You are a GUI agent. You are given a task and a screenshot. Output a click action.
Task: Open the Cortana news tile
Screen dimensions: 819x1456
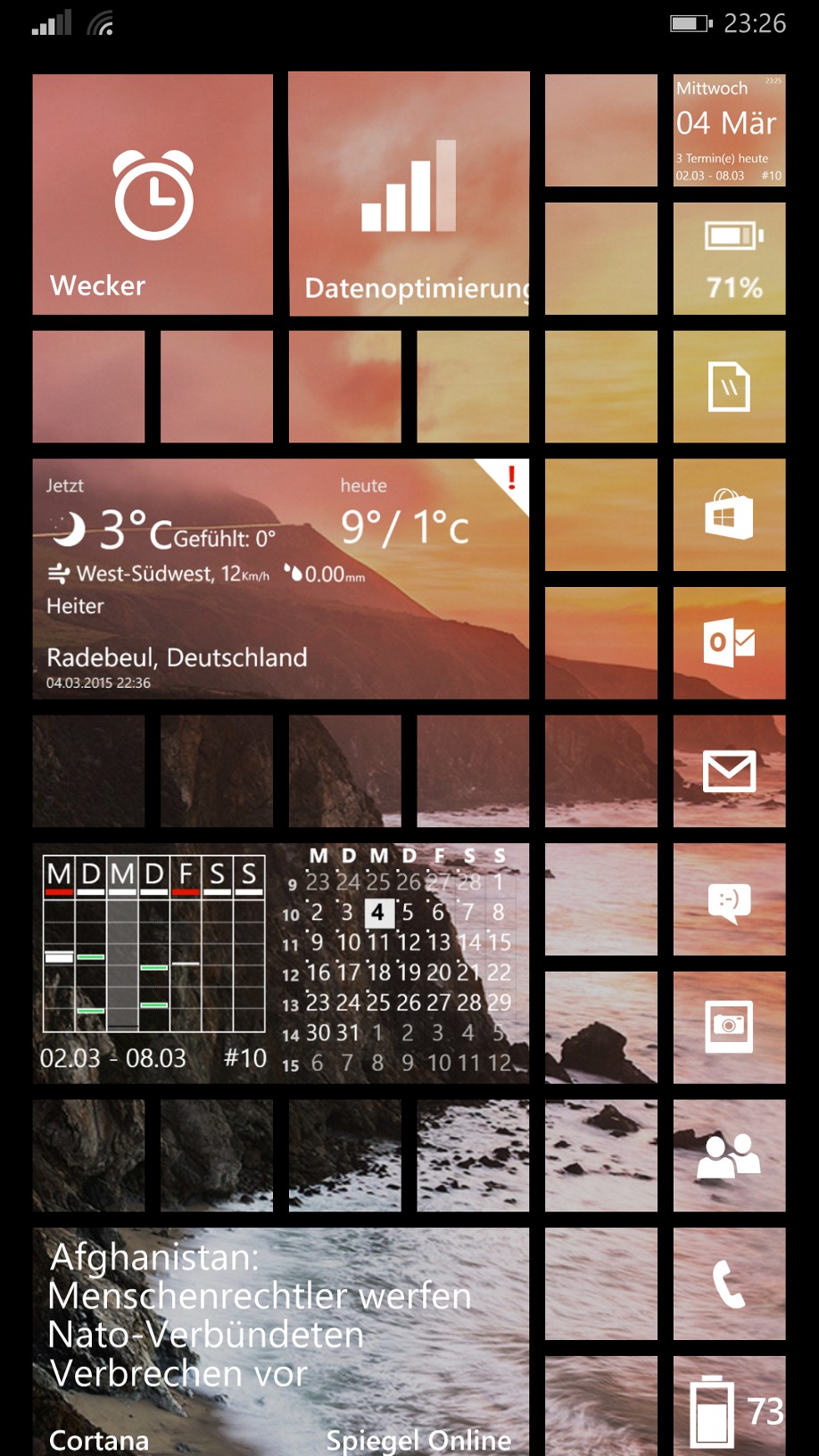pyautogui.click(x=280, y=1341)
